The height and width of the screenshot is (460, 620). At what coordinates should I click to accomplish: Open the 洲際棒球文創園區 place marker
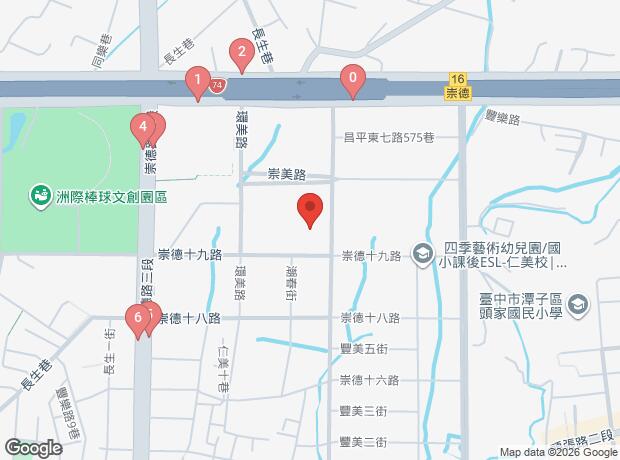click(x=40, y=195)
